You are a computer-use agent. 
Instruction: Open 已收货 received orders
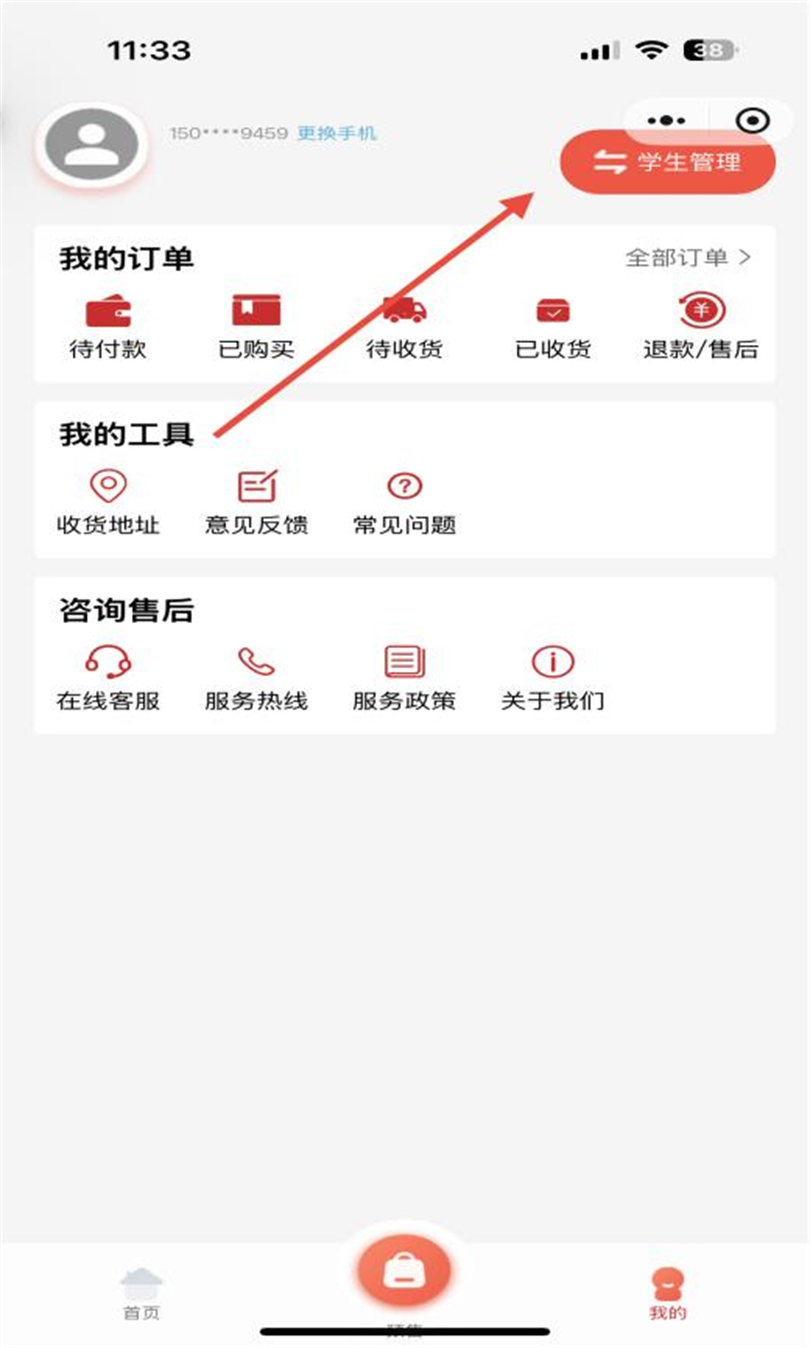[553, 326]
